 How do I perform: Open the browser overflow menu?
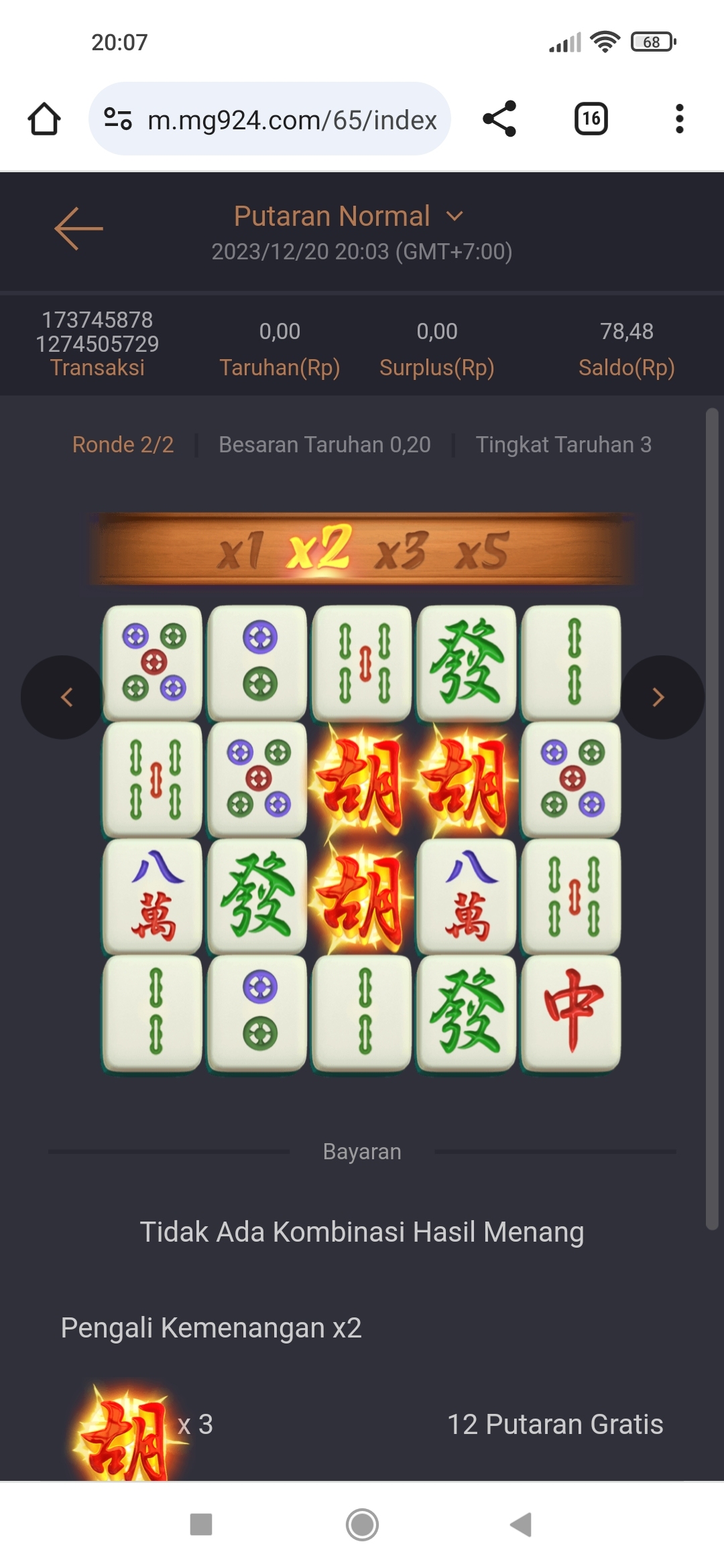pos(679,119)
